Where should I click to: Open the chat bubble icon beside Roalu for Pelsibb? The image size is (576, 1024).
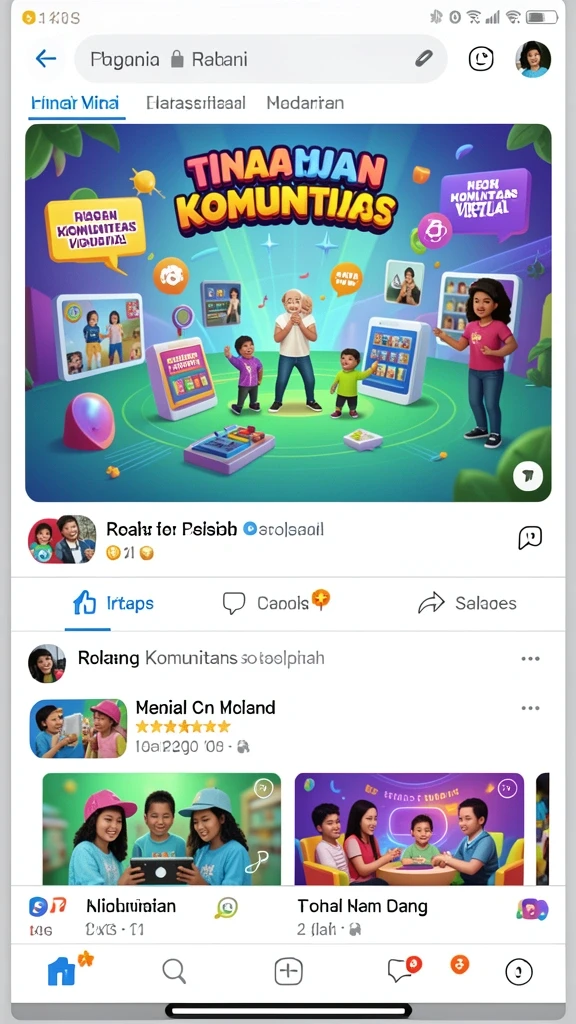tap(530, 538)
